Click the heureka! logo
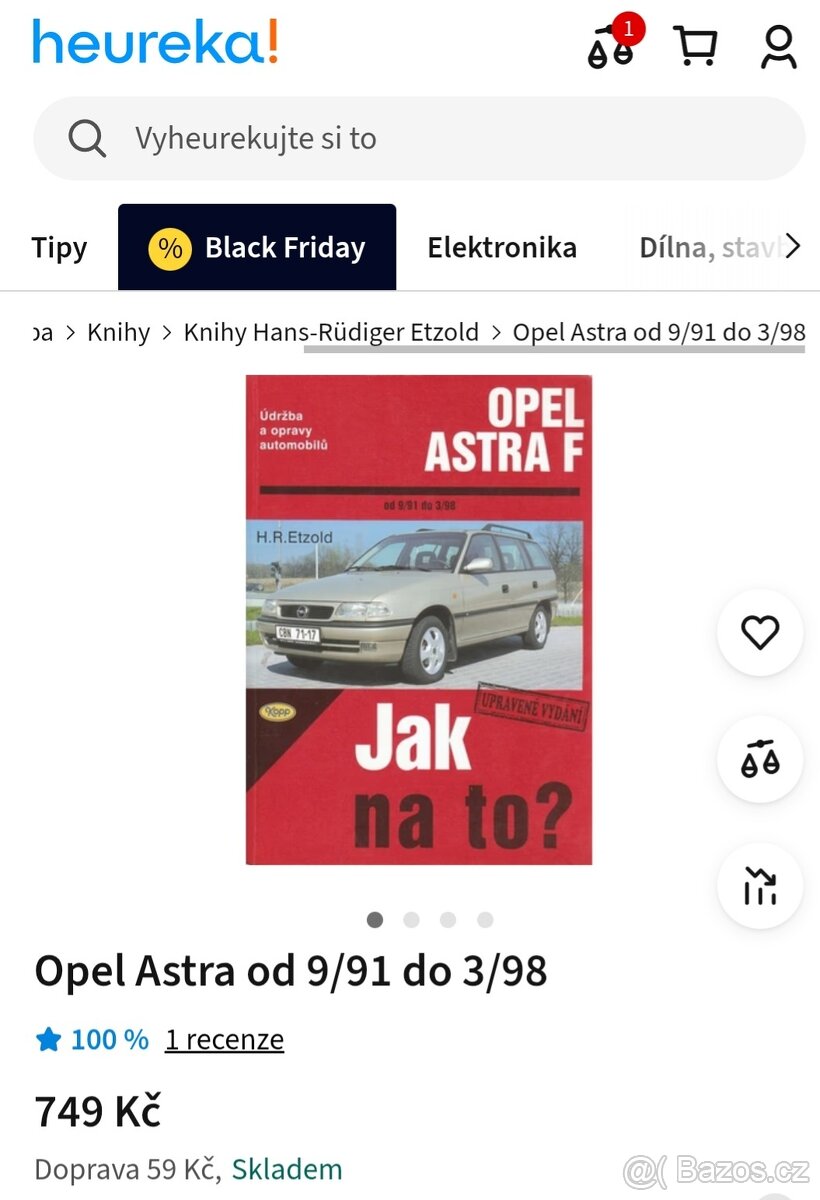 (x=154, y=42)
